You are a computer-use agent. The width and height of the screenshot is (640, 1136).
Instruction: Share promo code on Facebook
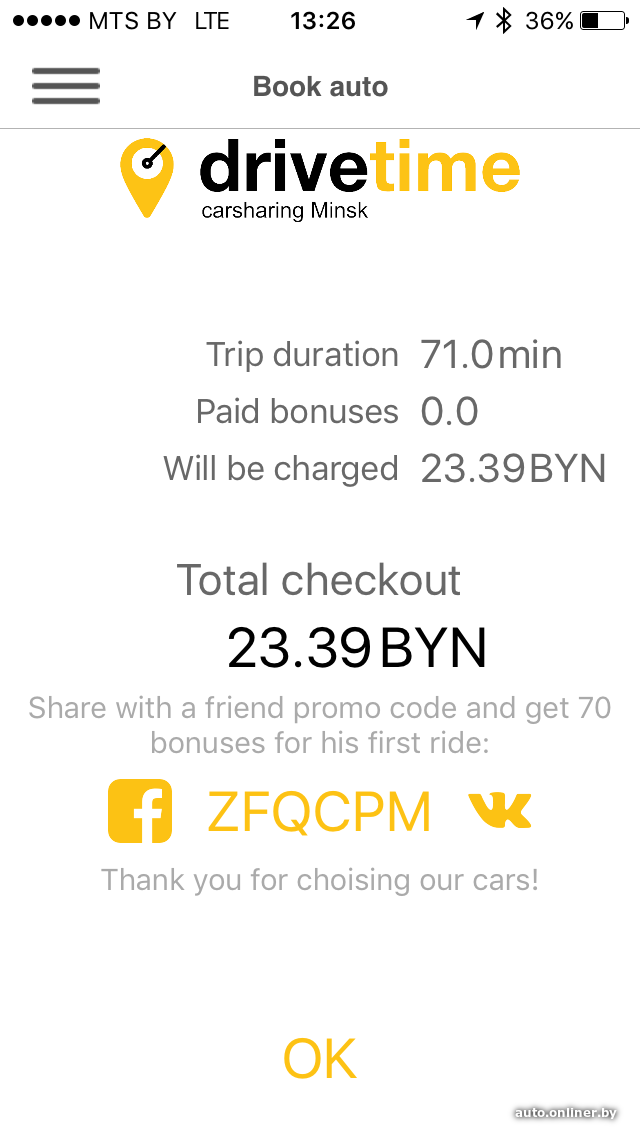pyautogui.click(x=140, y=811)
